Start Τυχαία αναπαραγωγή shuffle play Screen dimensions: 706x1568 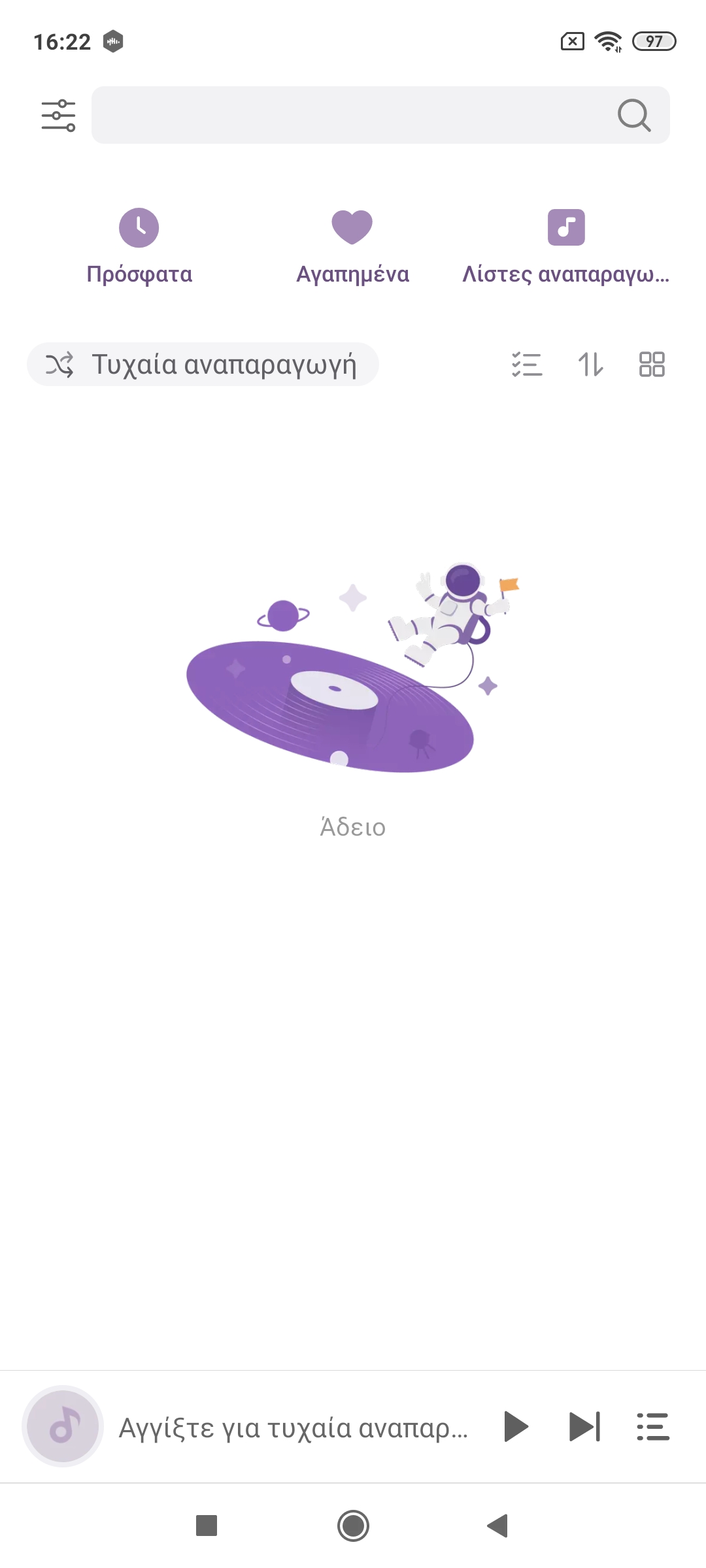[203, 365]
